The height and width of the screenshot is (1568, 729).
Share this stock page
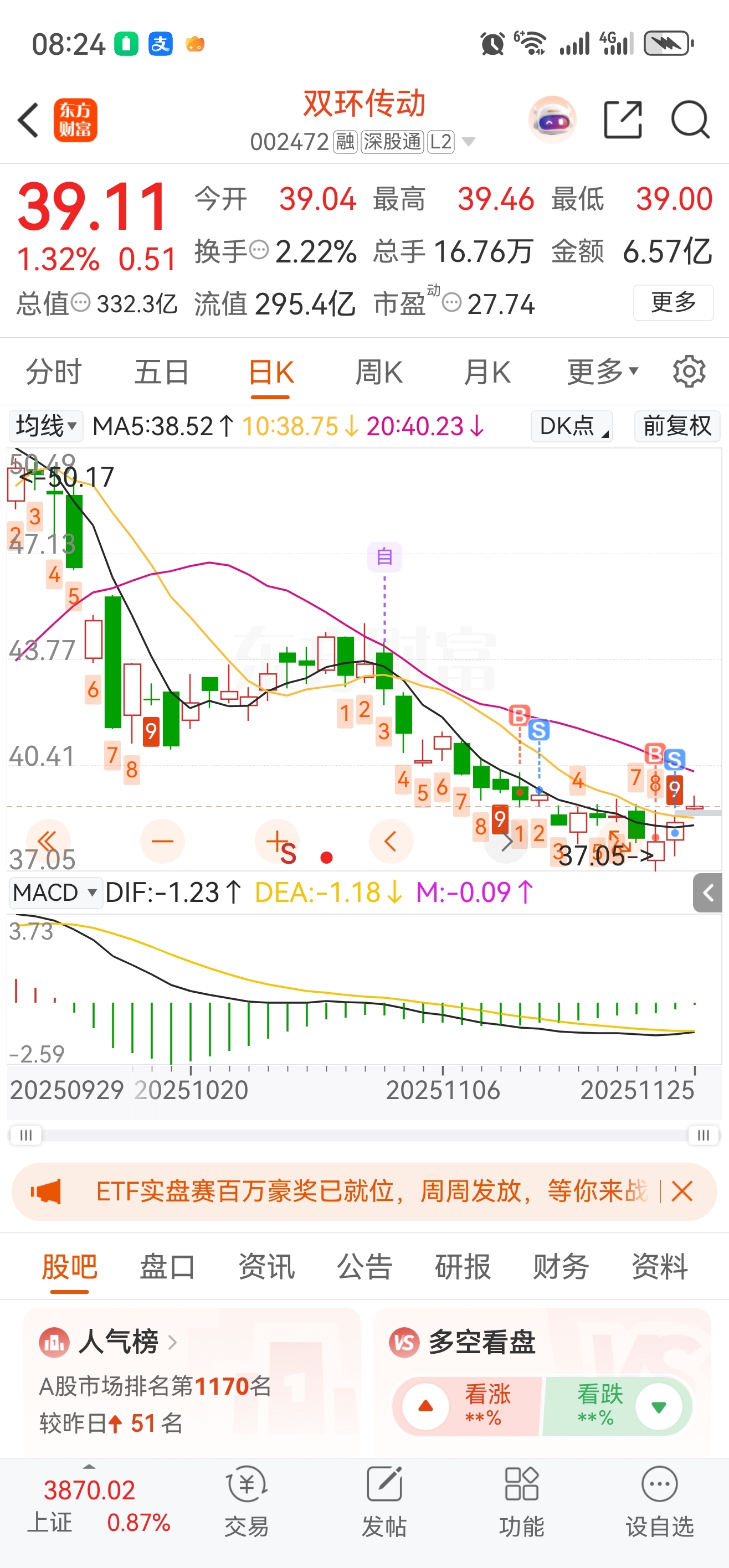623,120
